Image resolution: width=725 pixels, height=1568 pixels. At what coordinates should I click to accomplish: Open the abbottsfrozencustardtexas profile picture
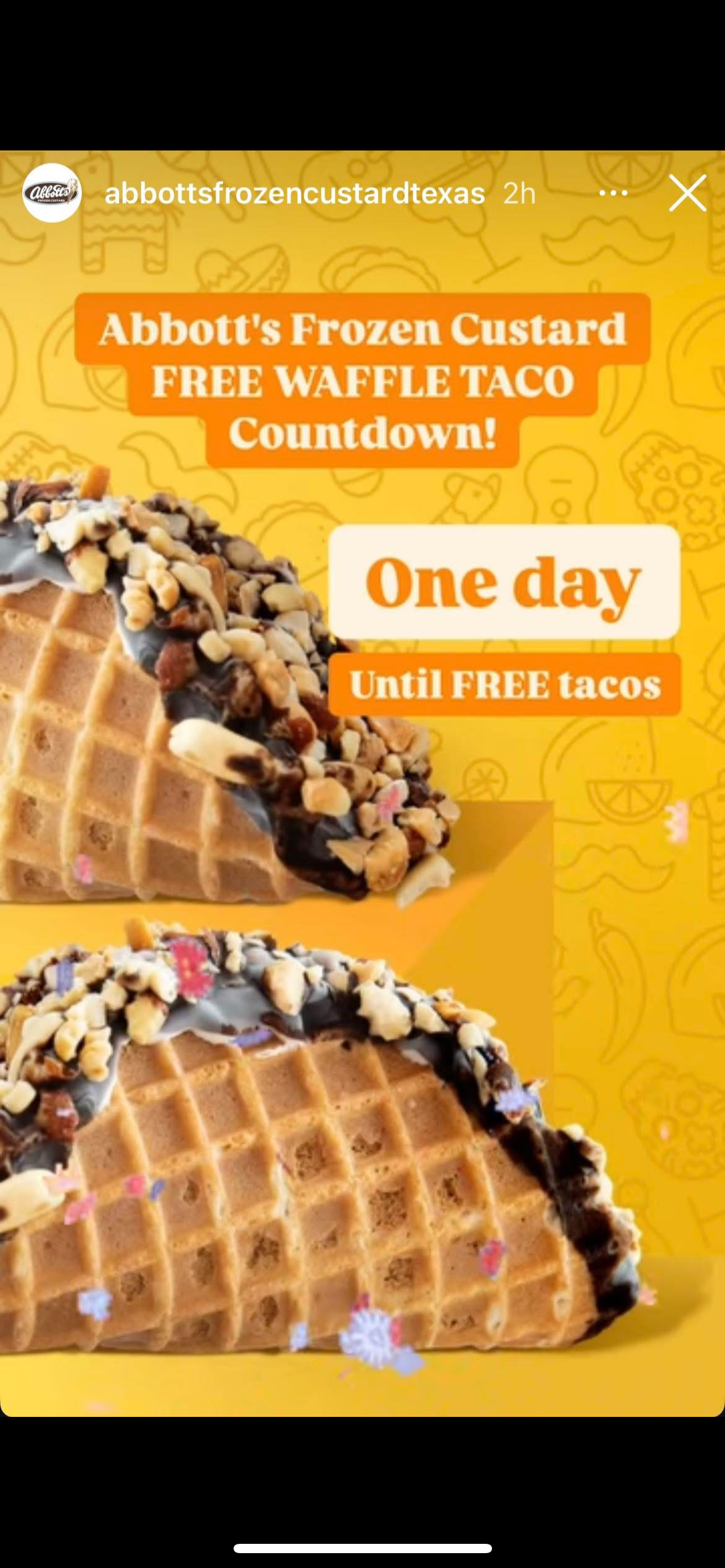coord(52,193)
